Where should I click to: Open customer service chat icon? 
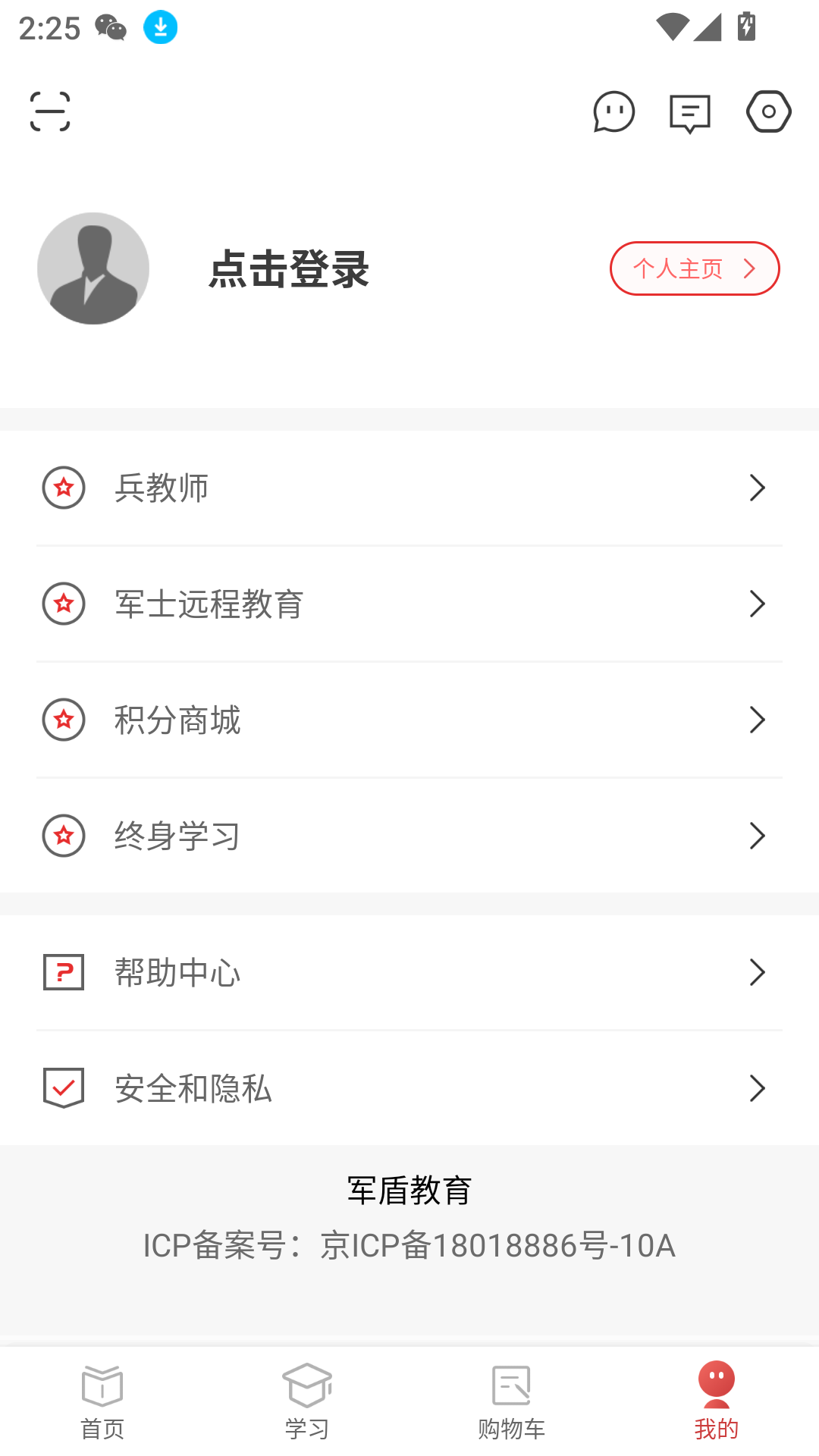click(x=613, y=111)
